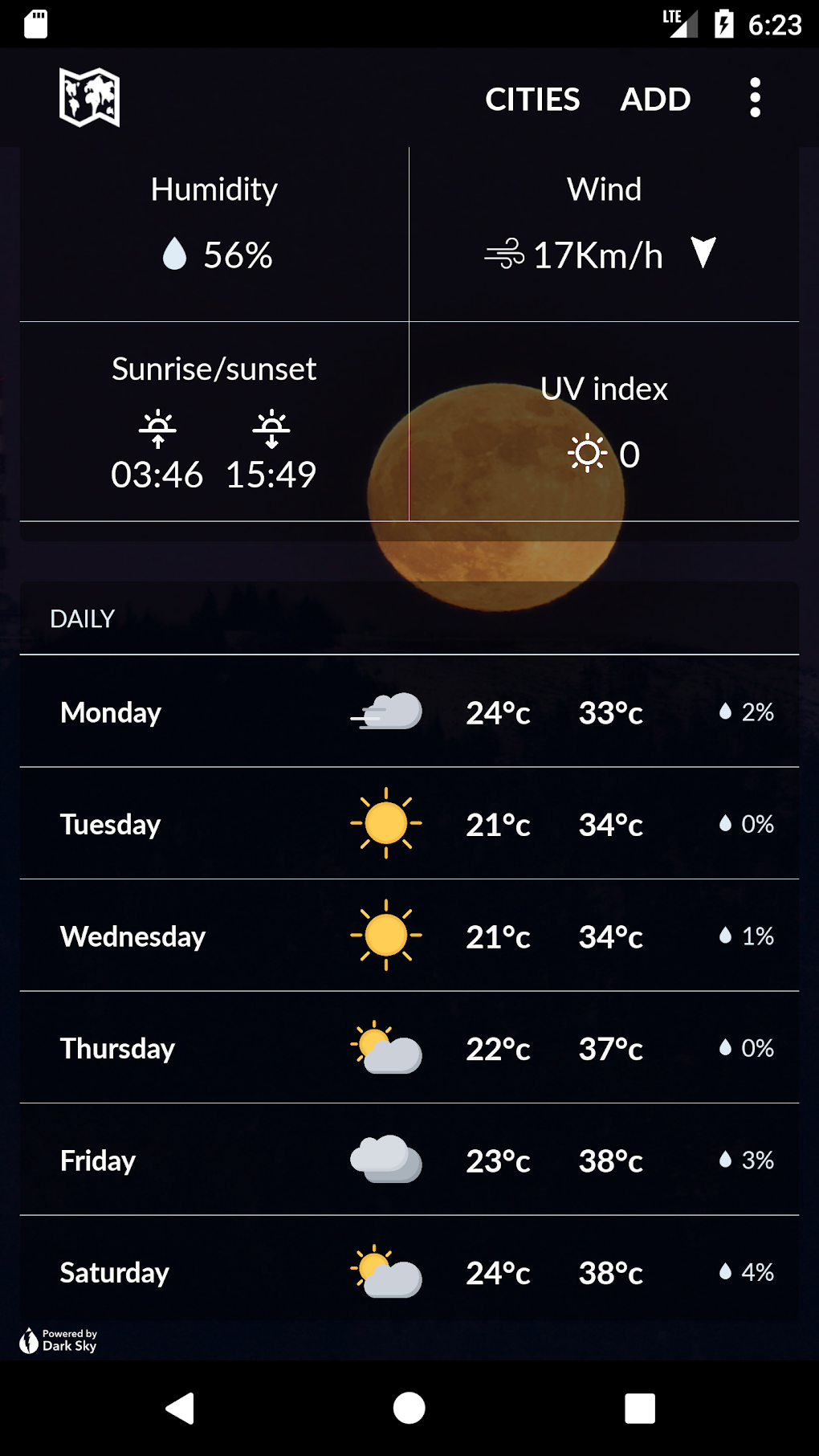Open the CITIES list

pos(532,99)
